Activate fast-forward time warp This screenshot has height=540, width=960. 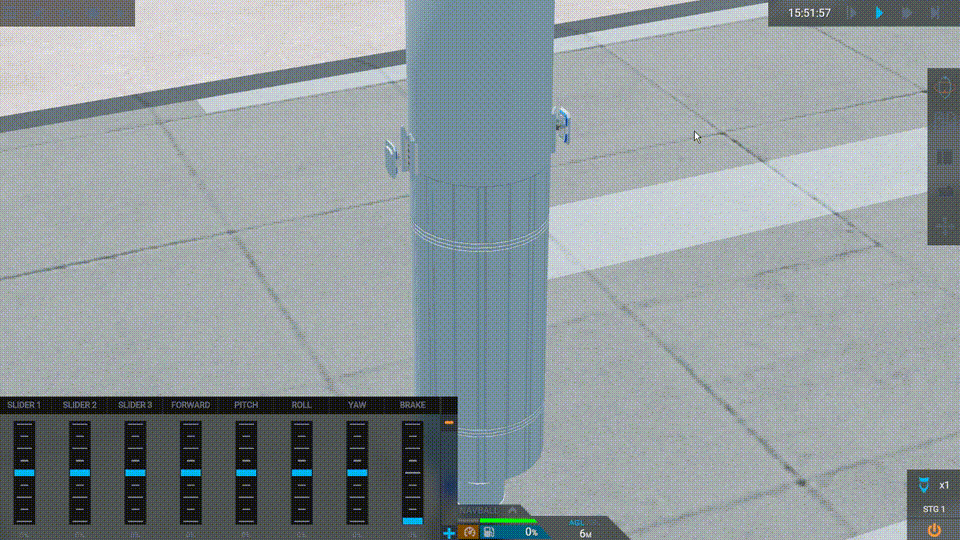907,13
